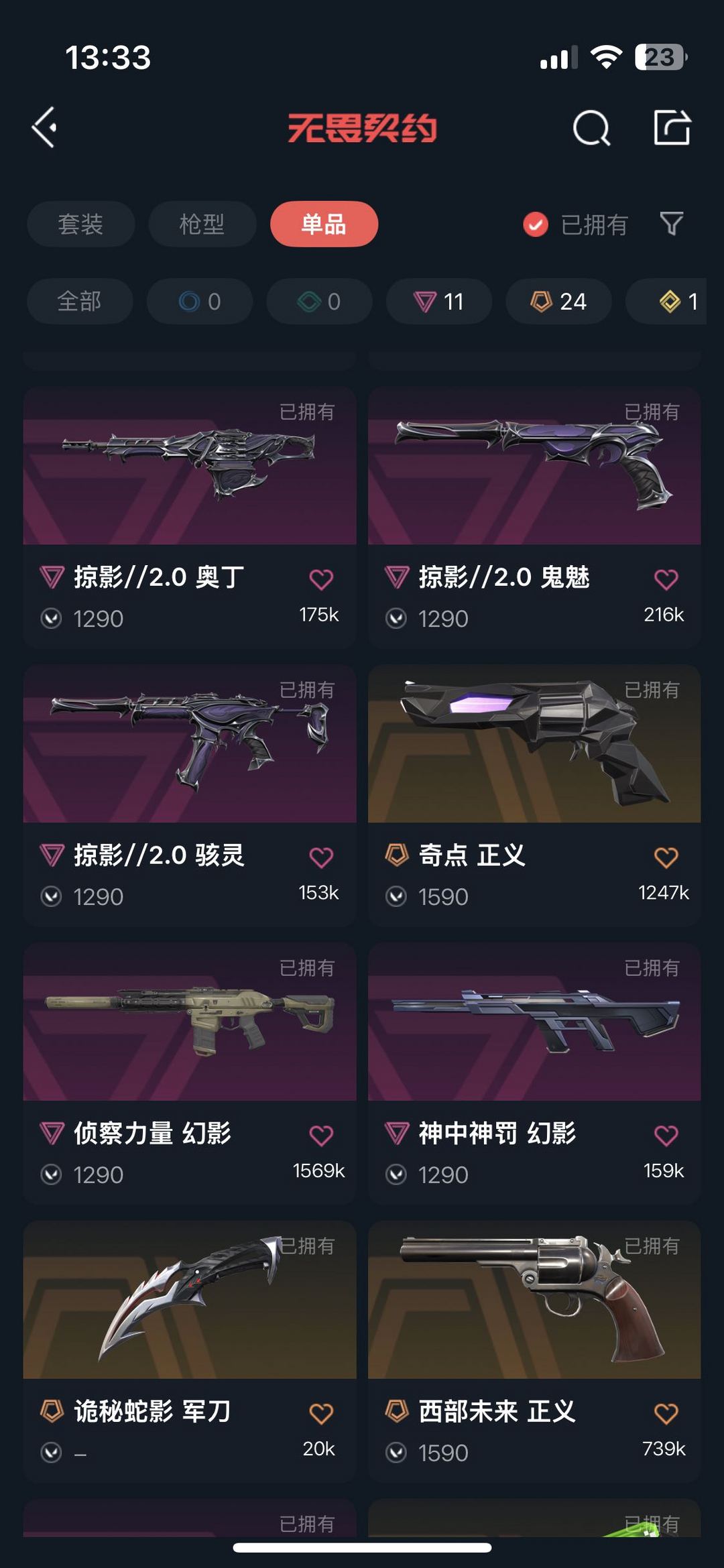Share this page via the share icon
Image resolution: width=724 pixels, height=1568 pixels.
coord(672,127)
